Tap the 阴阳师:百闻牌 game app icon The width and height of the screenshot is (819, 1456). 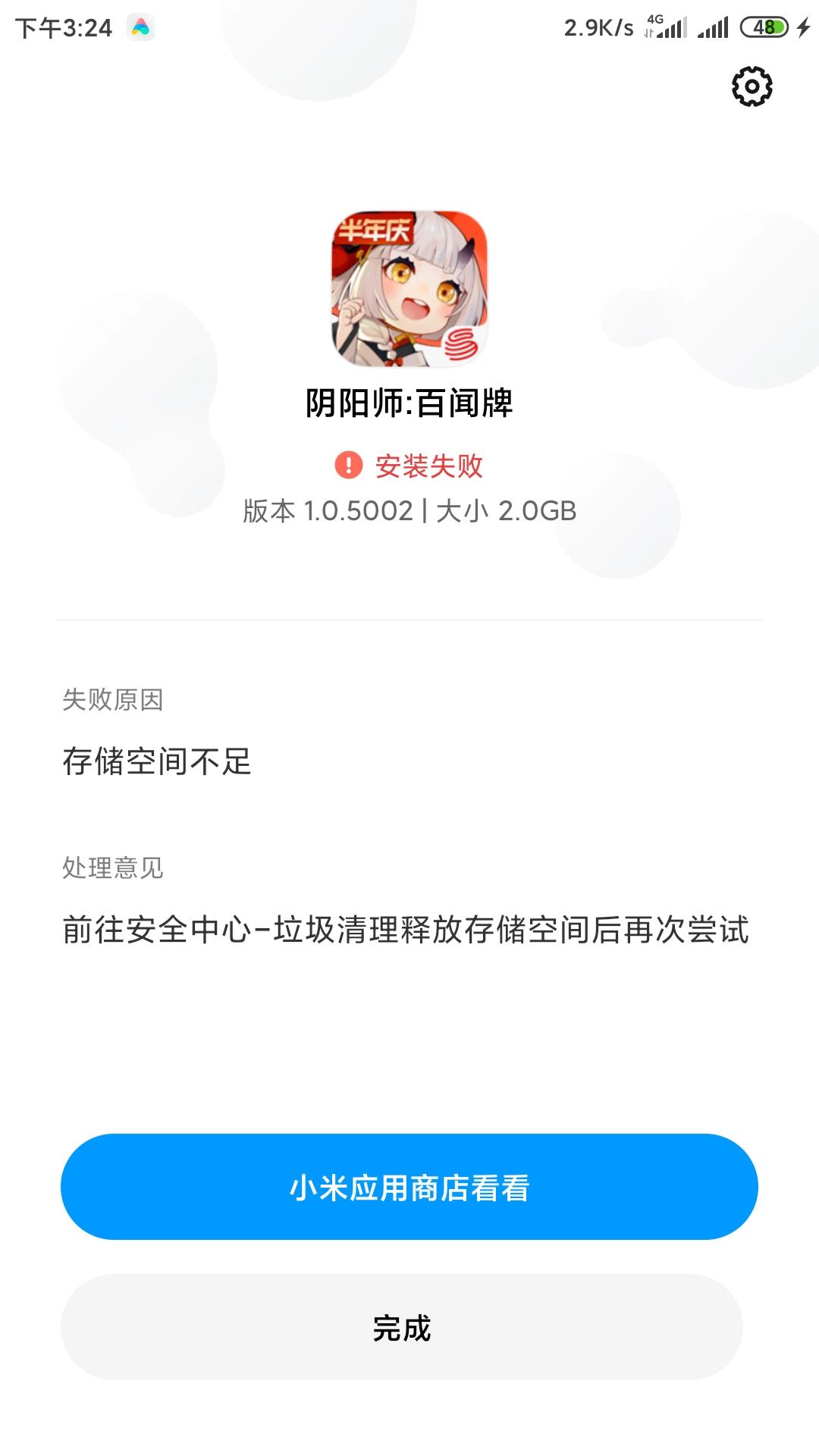409,288
